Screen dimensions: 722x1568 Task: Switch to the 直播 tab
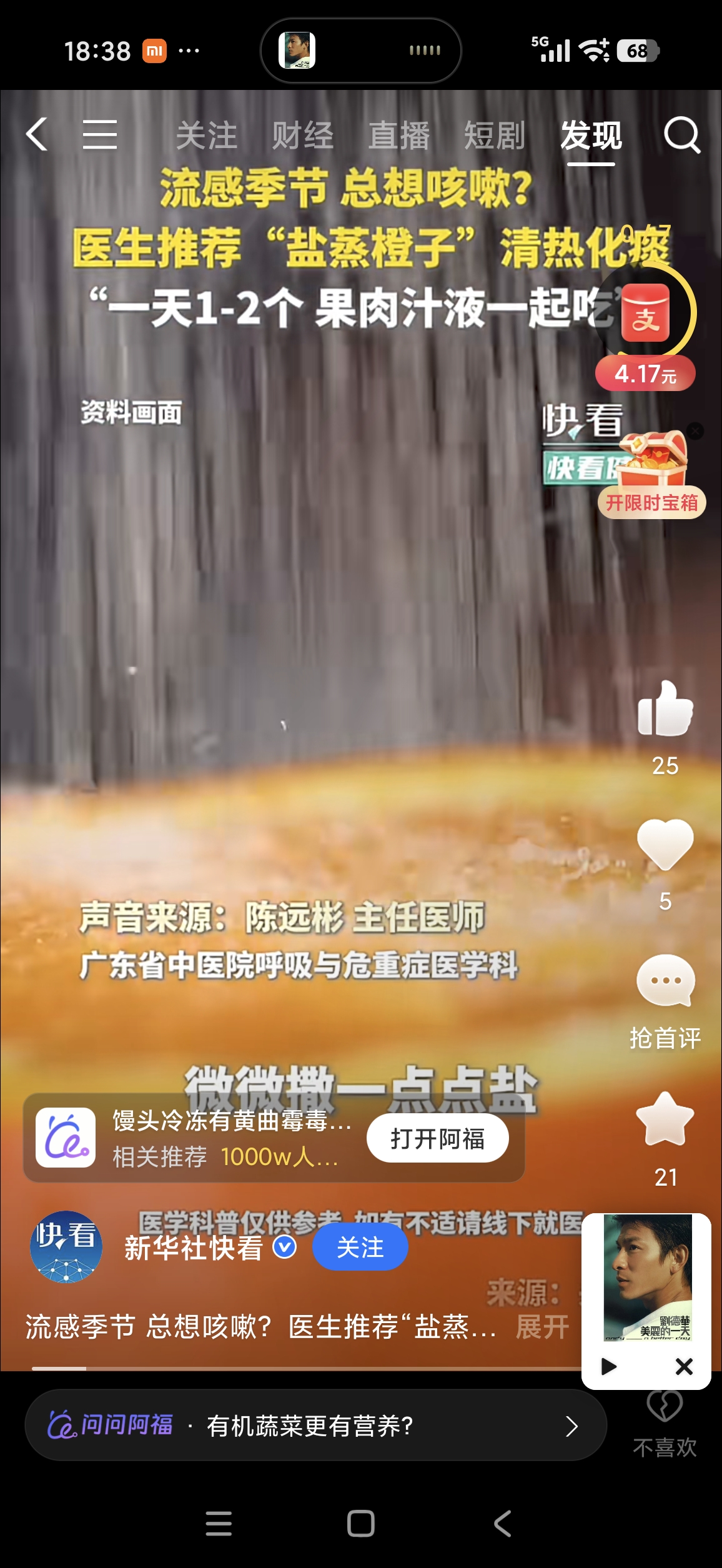tap(398, 136)
